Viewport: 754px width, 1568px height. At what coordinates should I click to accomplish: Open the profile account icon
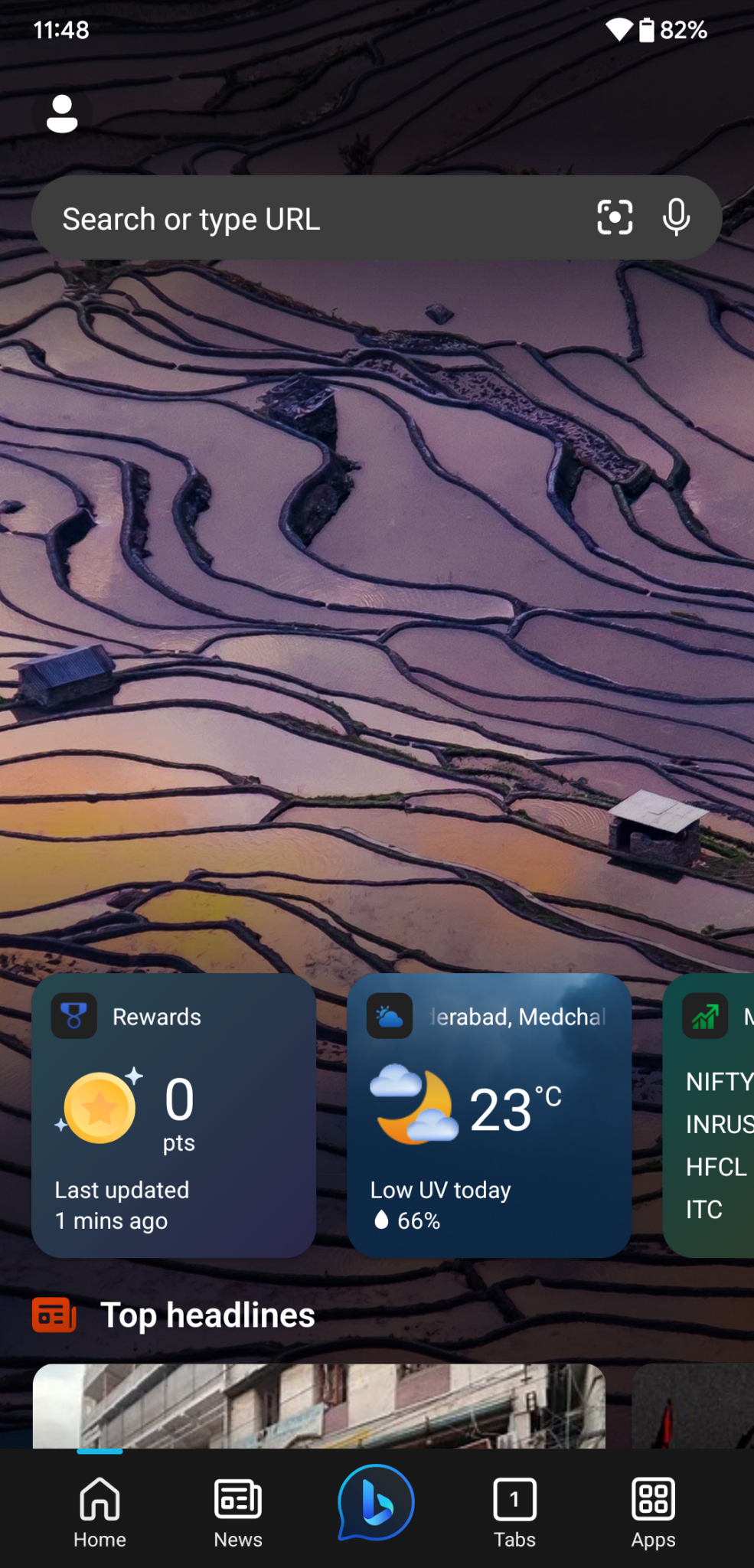point(62,114)
